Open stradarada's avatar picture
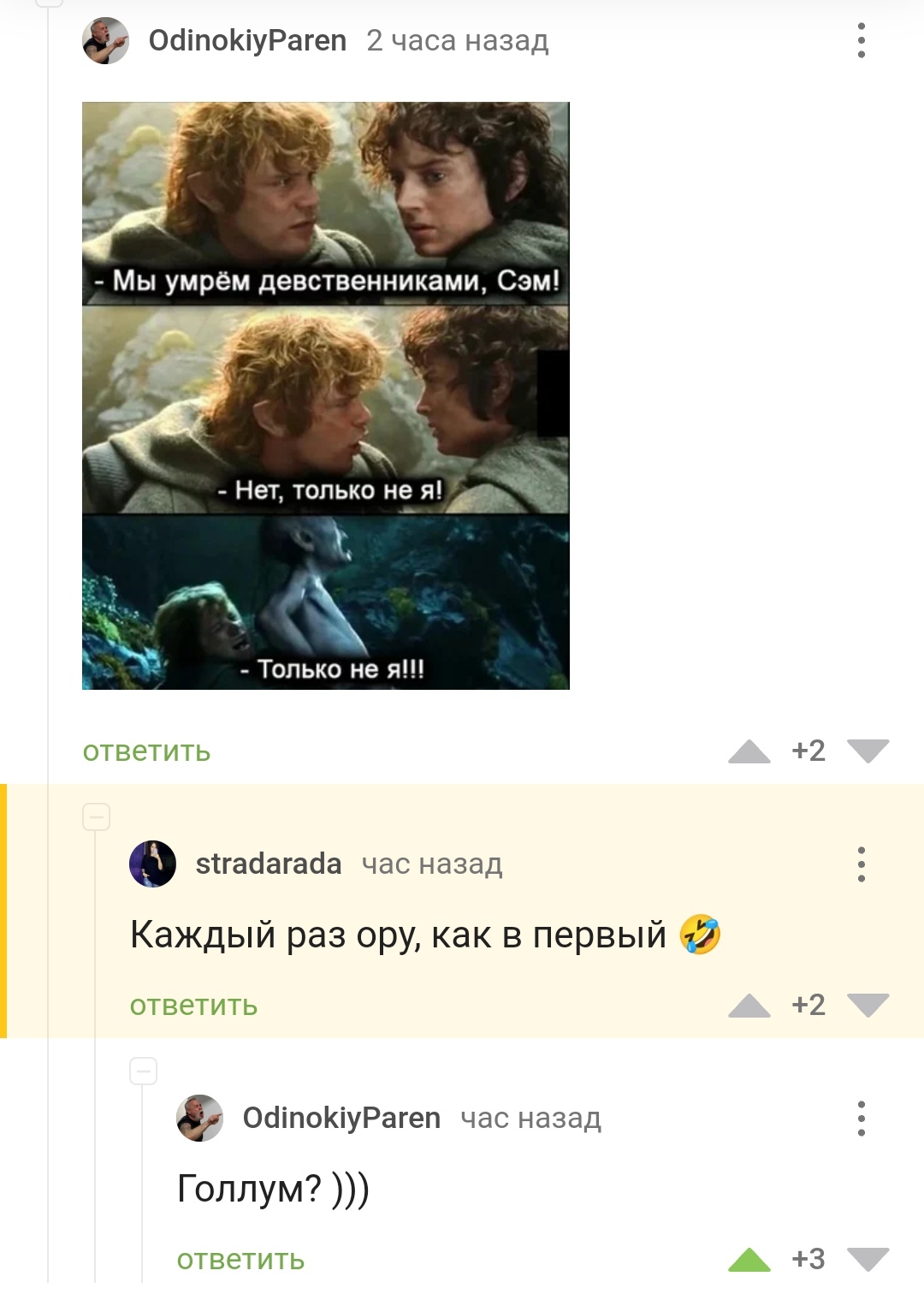The image size is (924, 1300). (x=152, y=864)
